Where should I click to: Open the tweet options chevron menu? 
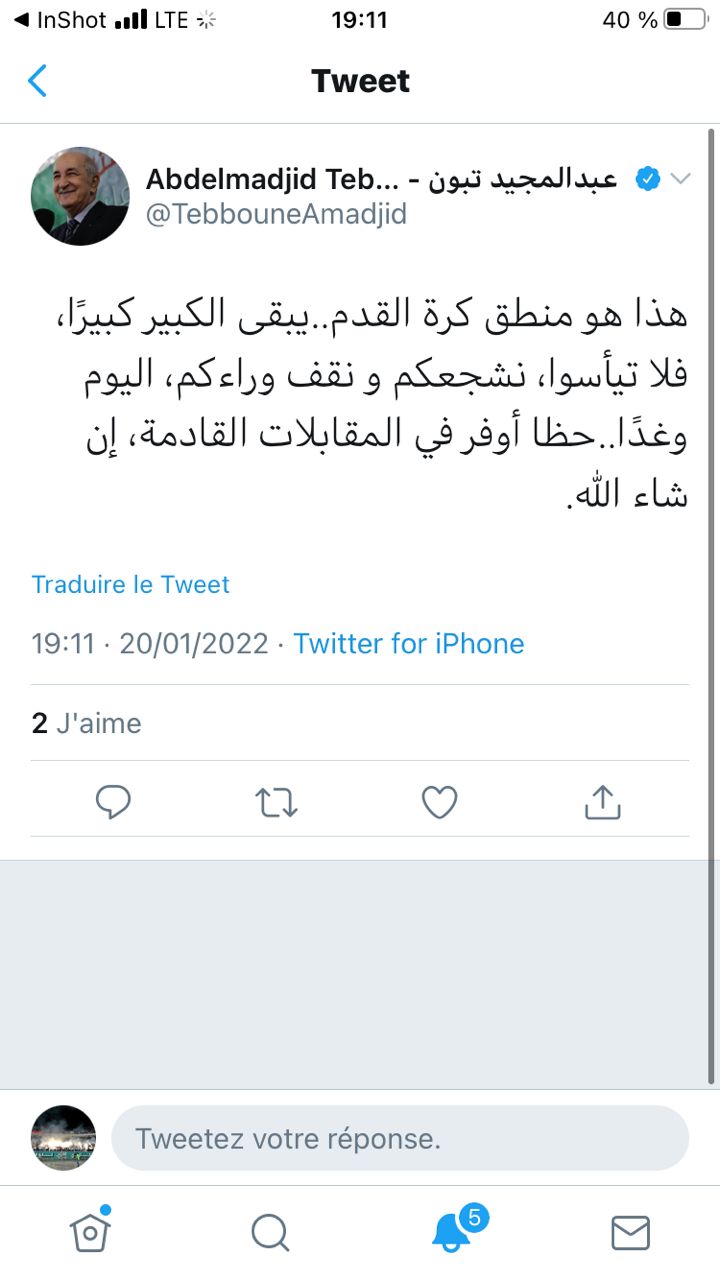(680, 179)
